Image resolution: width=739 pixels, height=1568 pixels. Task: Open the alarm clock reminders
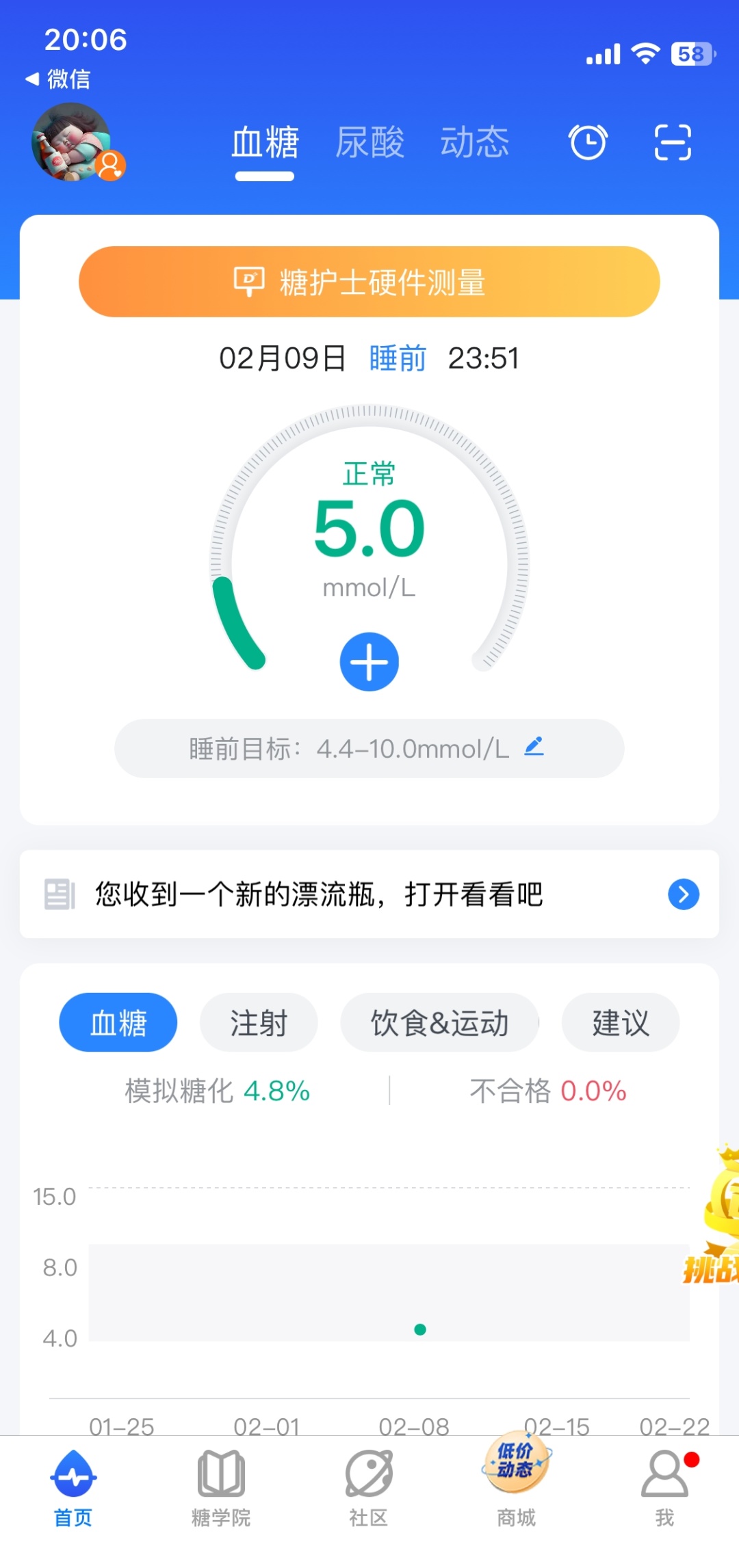coord(588,142)
